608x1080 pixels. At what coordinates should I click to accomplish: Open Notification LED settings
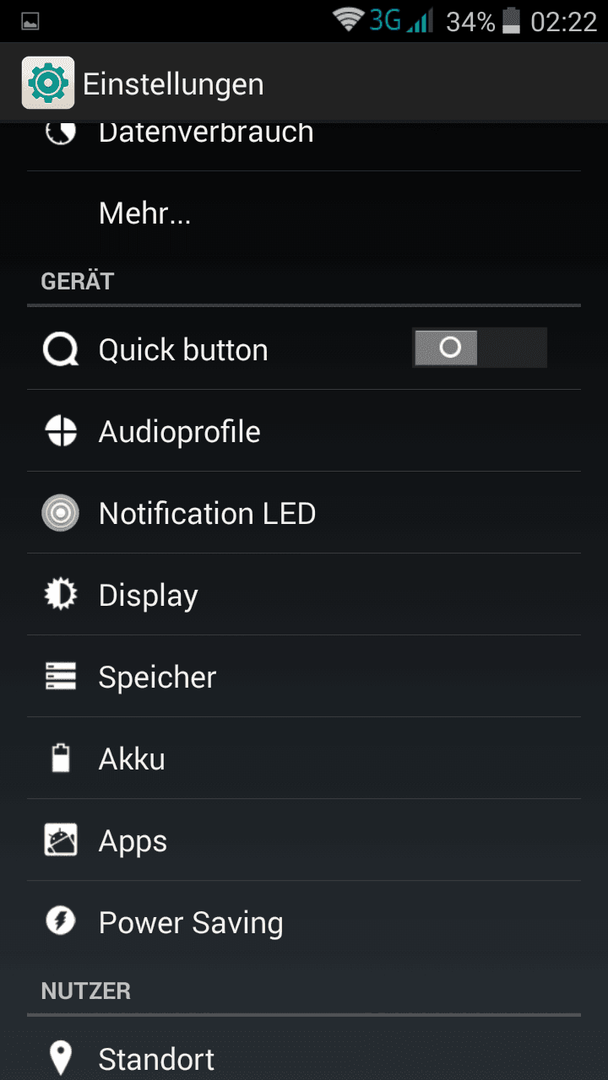(x=304, y=513)
